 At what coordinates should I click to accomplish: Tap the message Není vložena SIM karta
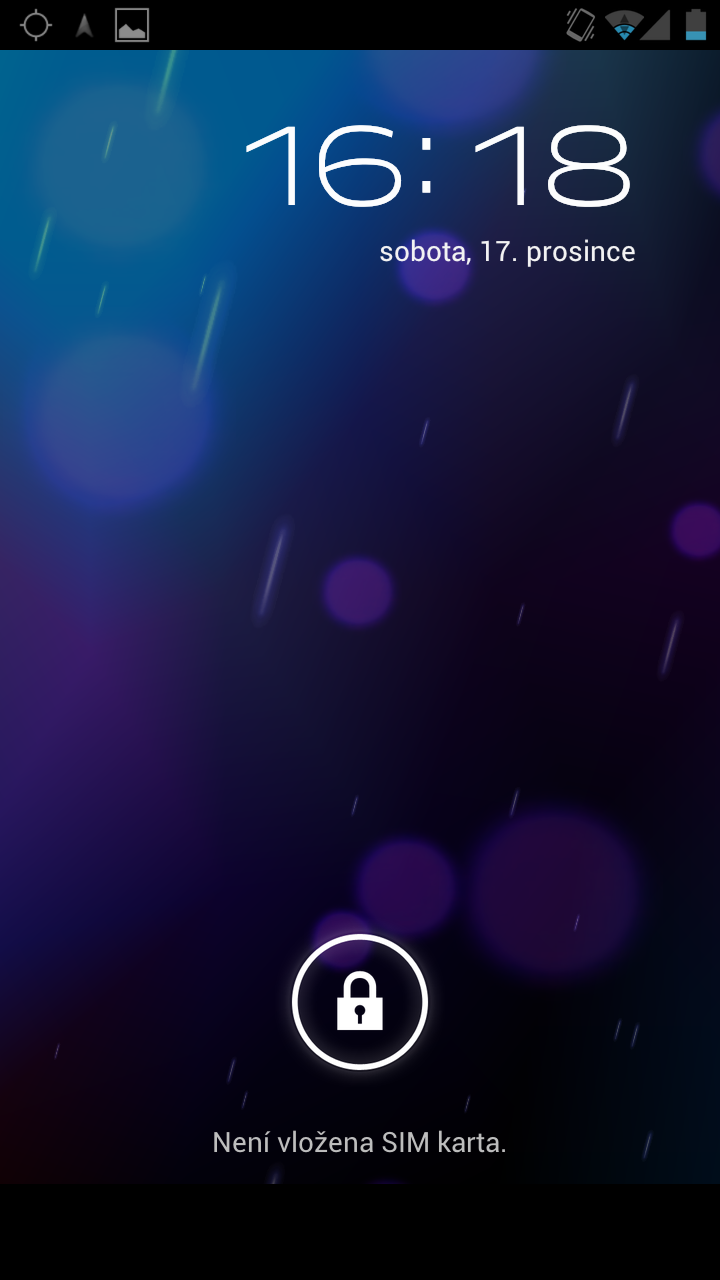(x=360, y=1141)
